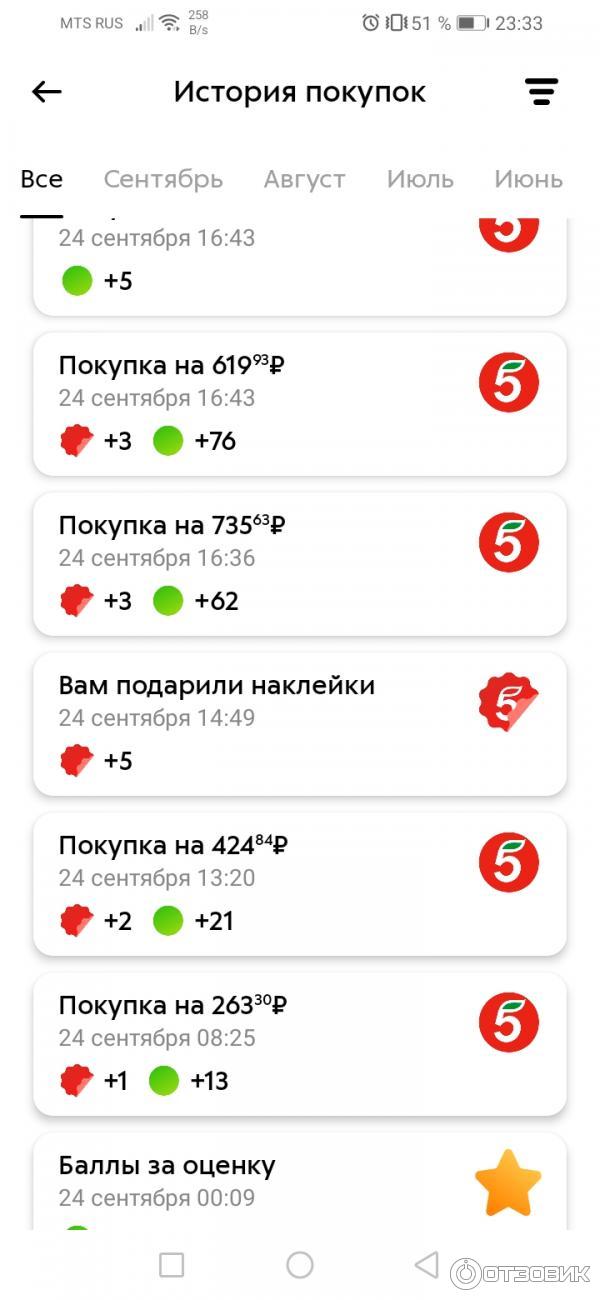Open the filter icon in header
Image resolution: width=600 pixels, height=1300 pixels.
[x=541, y=93]
